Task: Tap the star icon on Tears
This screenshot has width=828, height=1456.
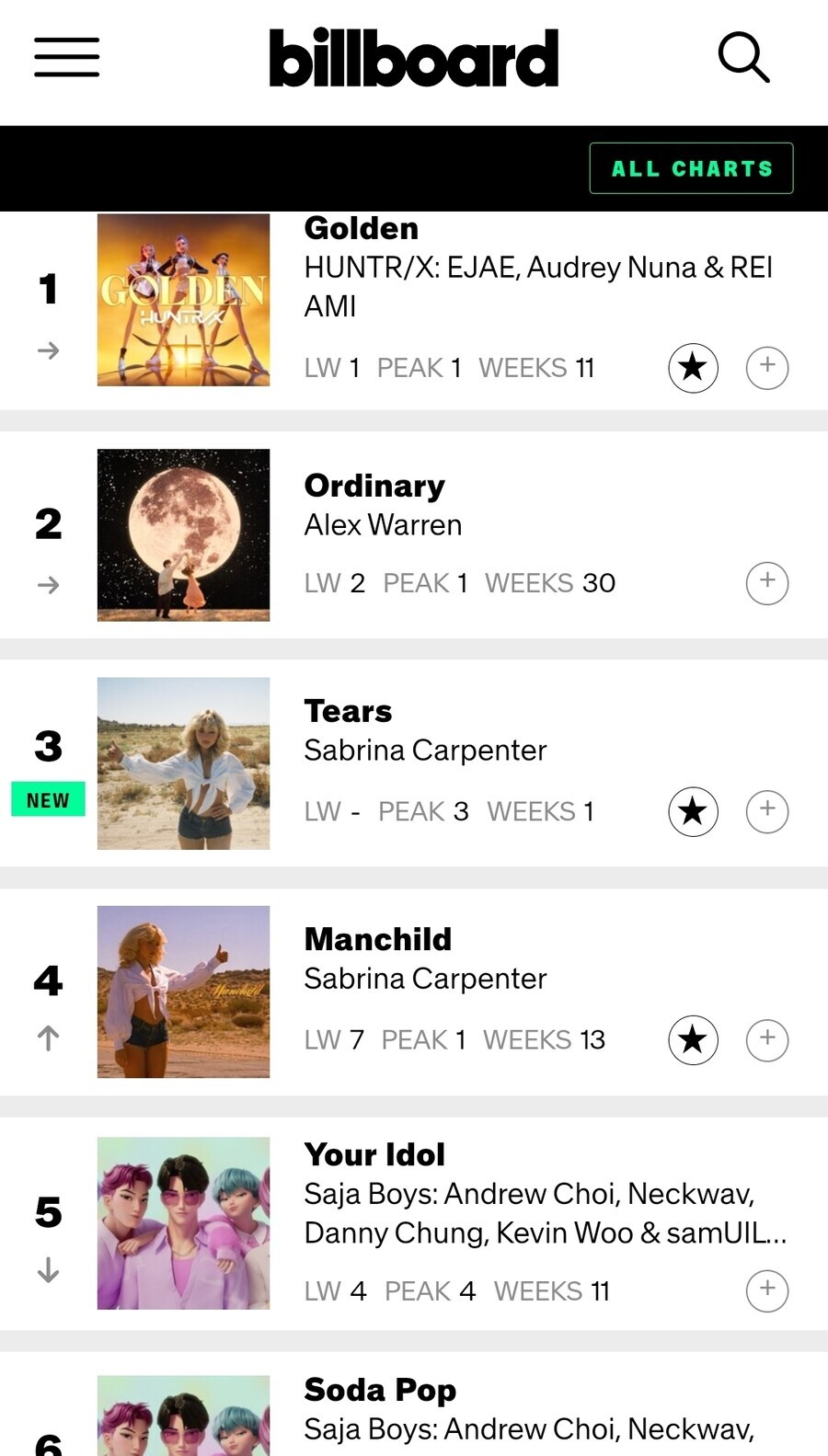Action: point(693,811)
